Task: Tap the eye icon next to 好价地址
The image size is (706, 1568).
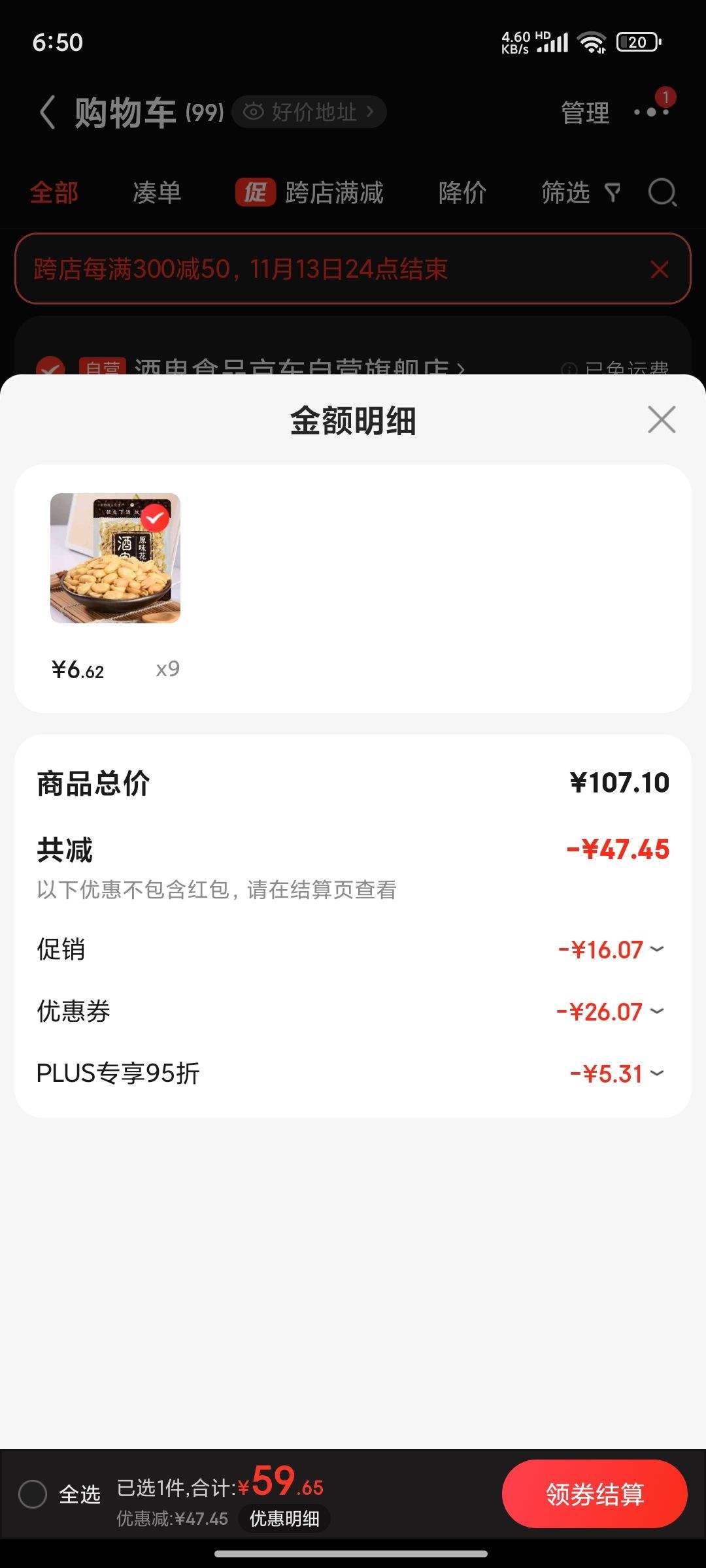Action: [252, 111]
